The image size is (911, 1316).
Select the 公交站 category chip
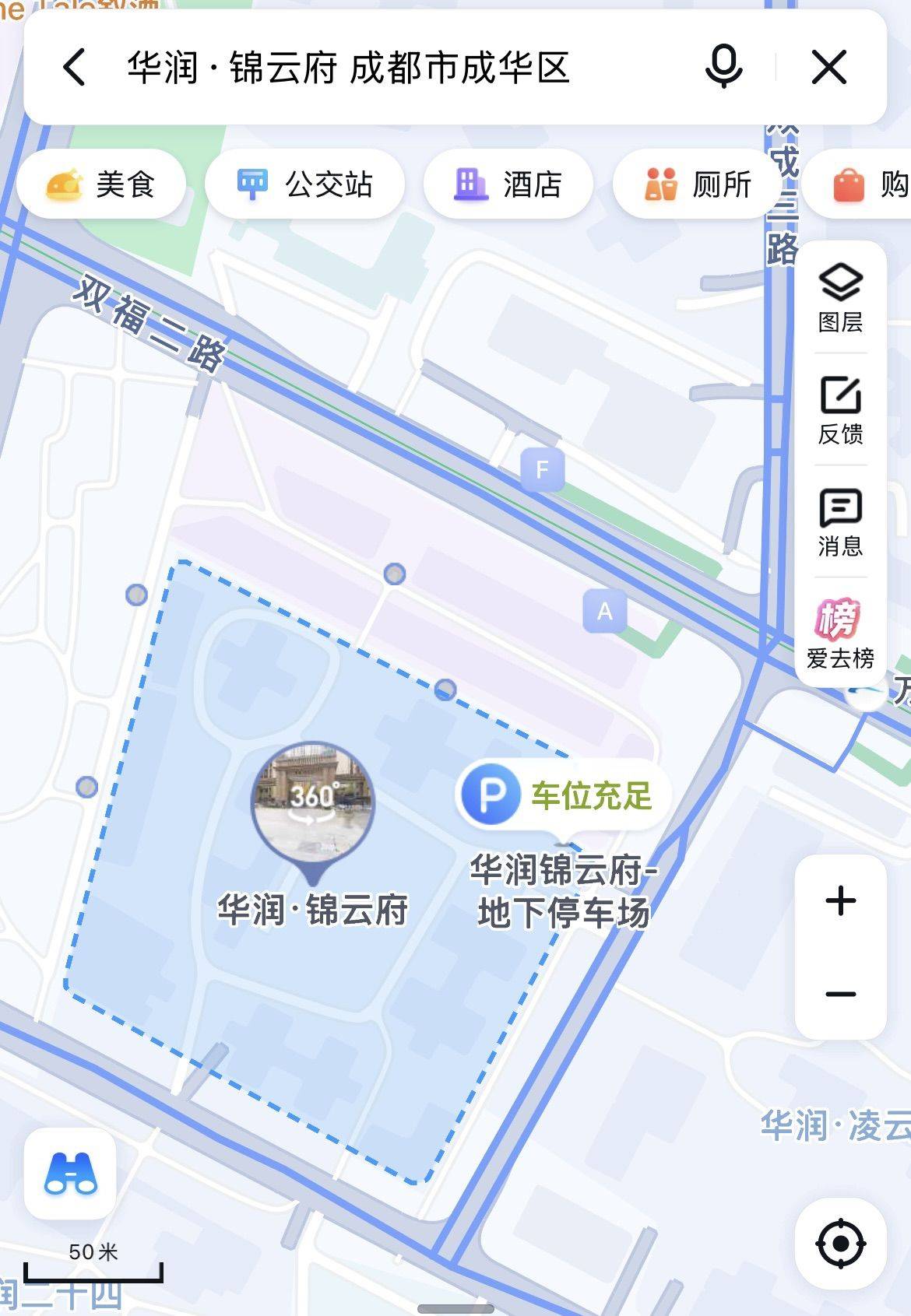tap(304, 184)
